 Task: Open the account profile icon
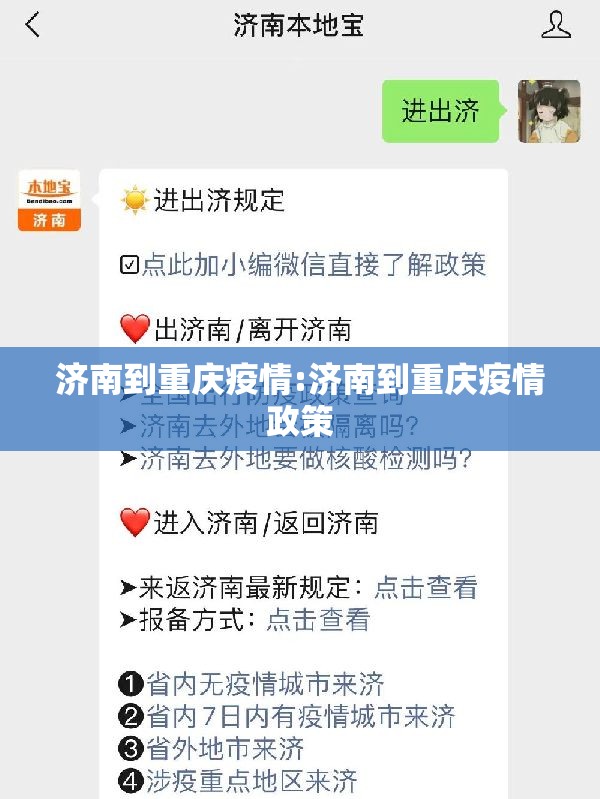pos(556,25)
